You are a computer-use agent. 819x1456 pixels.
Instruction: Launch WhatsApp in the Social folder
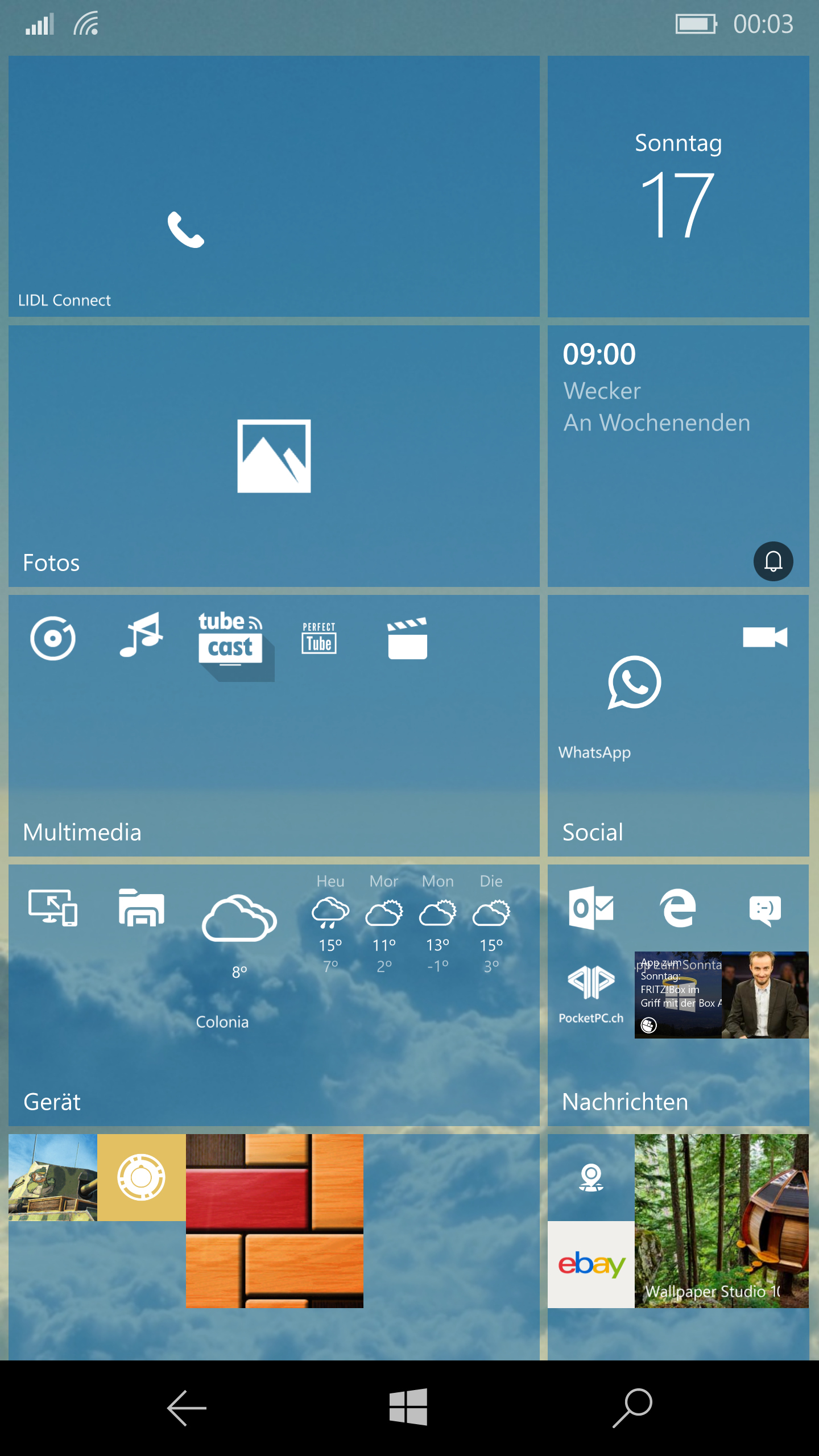(x=634, y=682)
